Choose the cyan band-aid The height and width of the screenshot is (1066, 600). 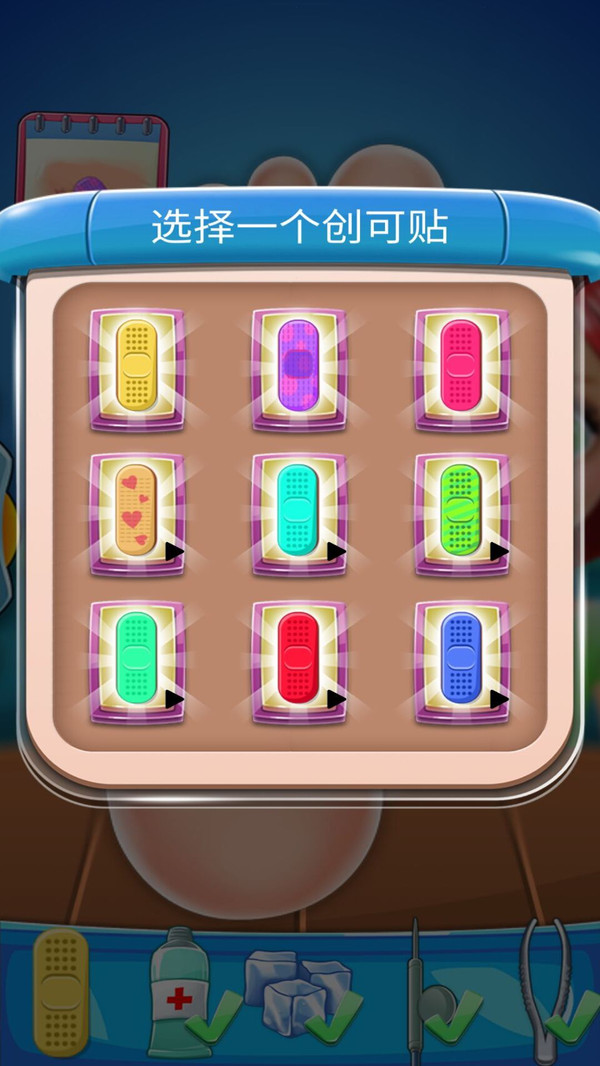point(299,513)
